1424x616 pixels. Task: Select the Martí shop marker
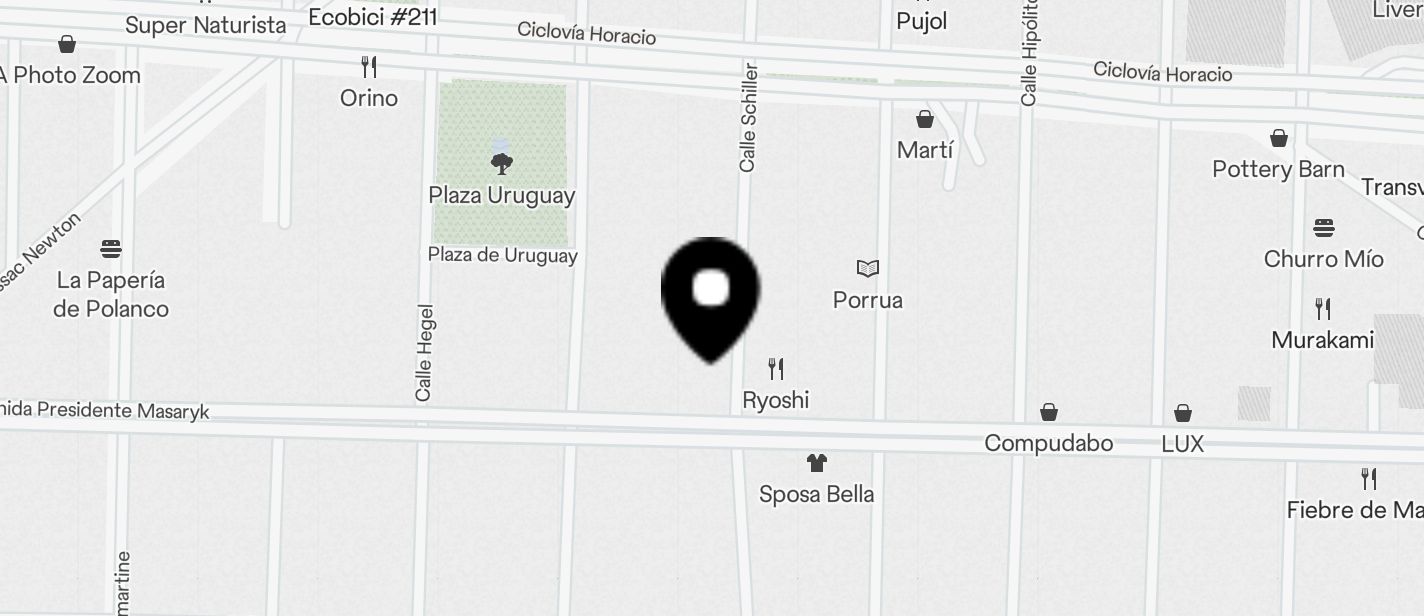925,120
